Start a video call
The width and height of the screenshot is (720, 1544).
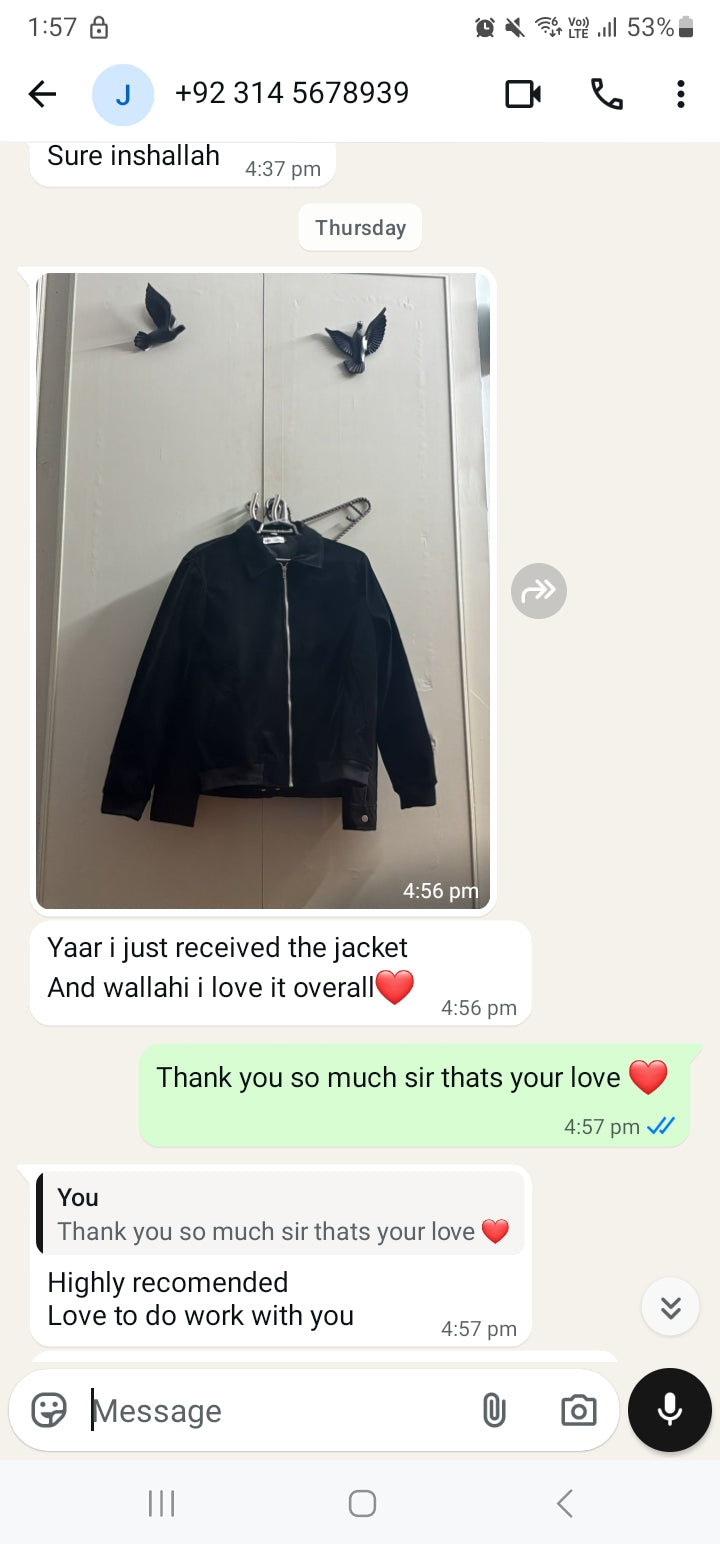(x=523, y=94)
